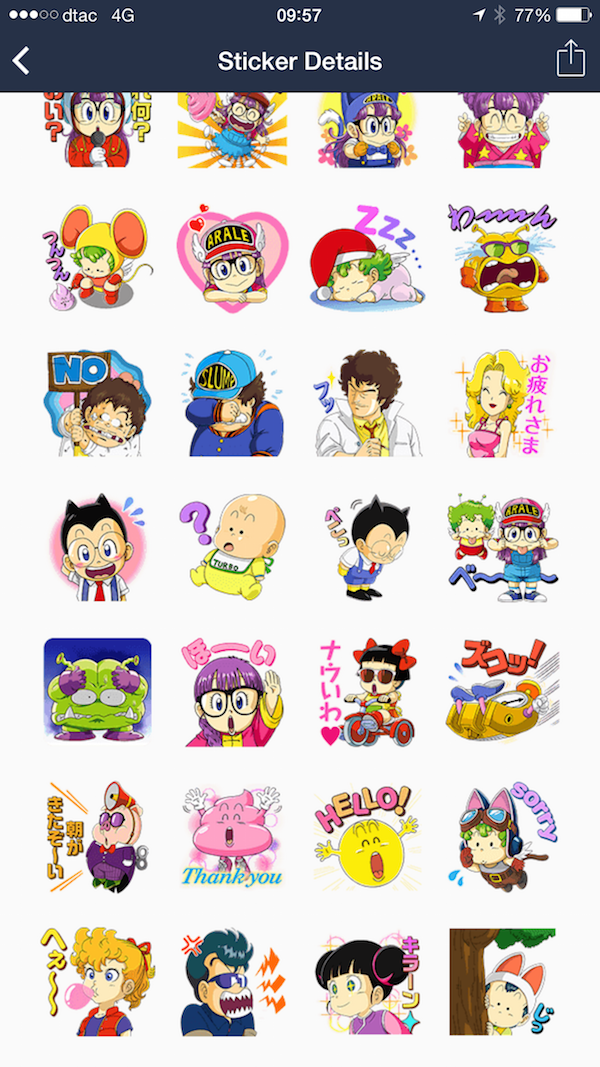Preview the angry sunglasses man sticker
The image size is (600, 1067).
click(233, 981)
